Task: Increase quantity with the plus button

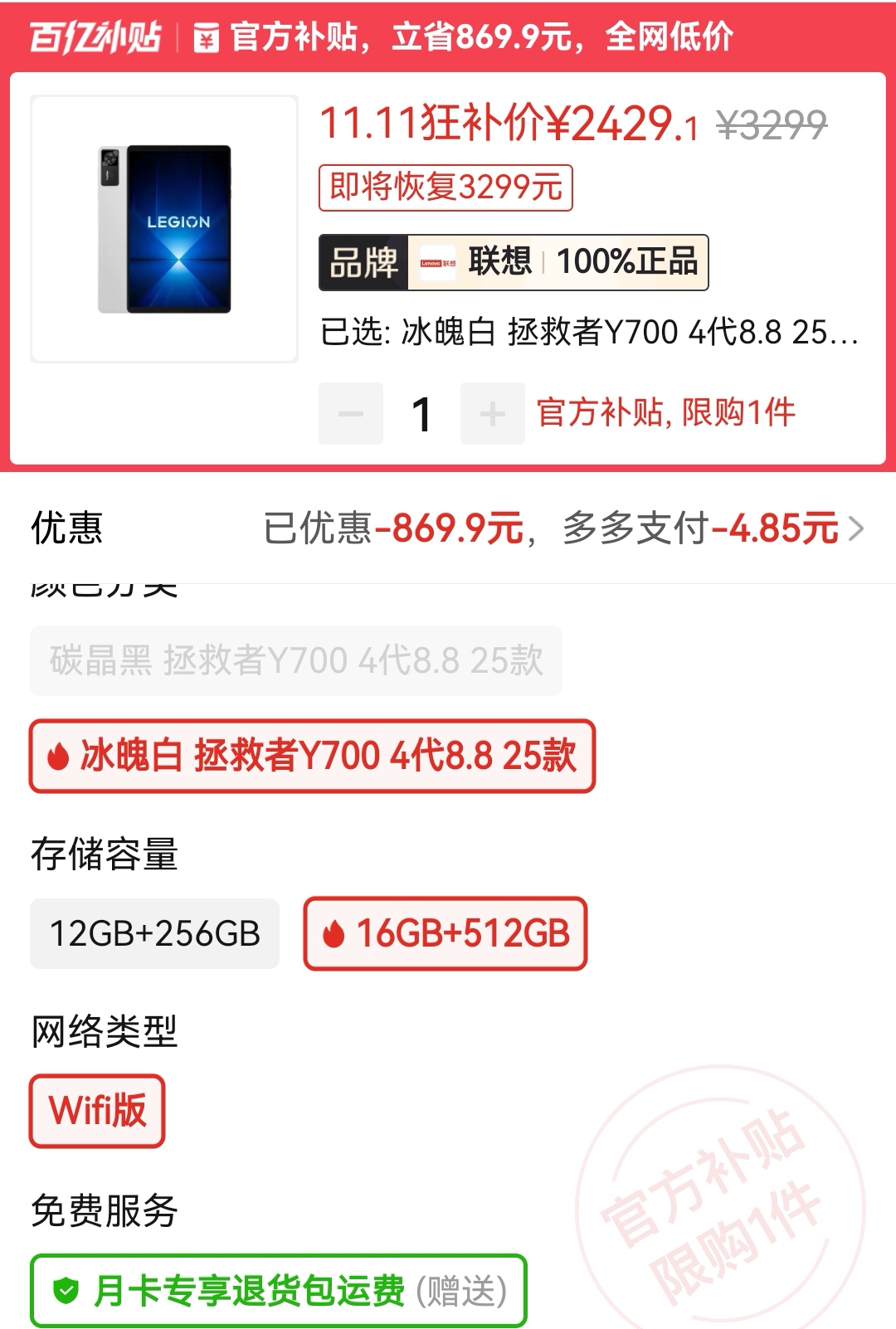Action: [492, 413]
